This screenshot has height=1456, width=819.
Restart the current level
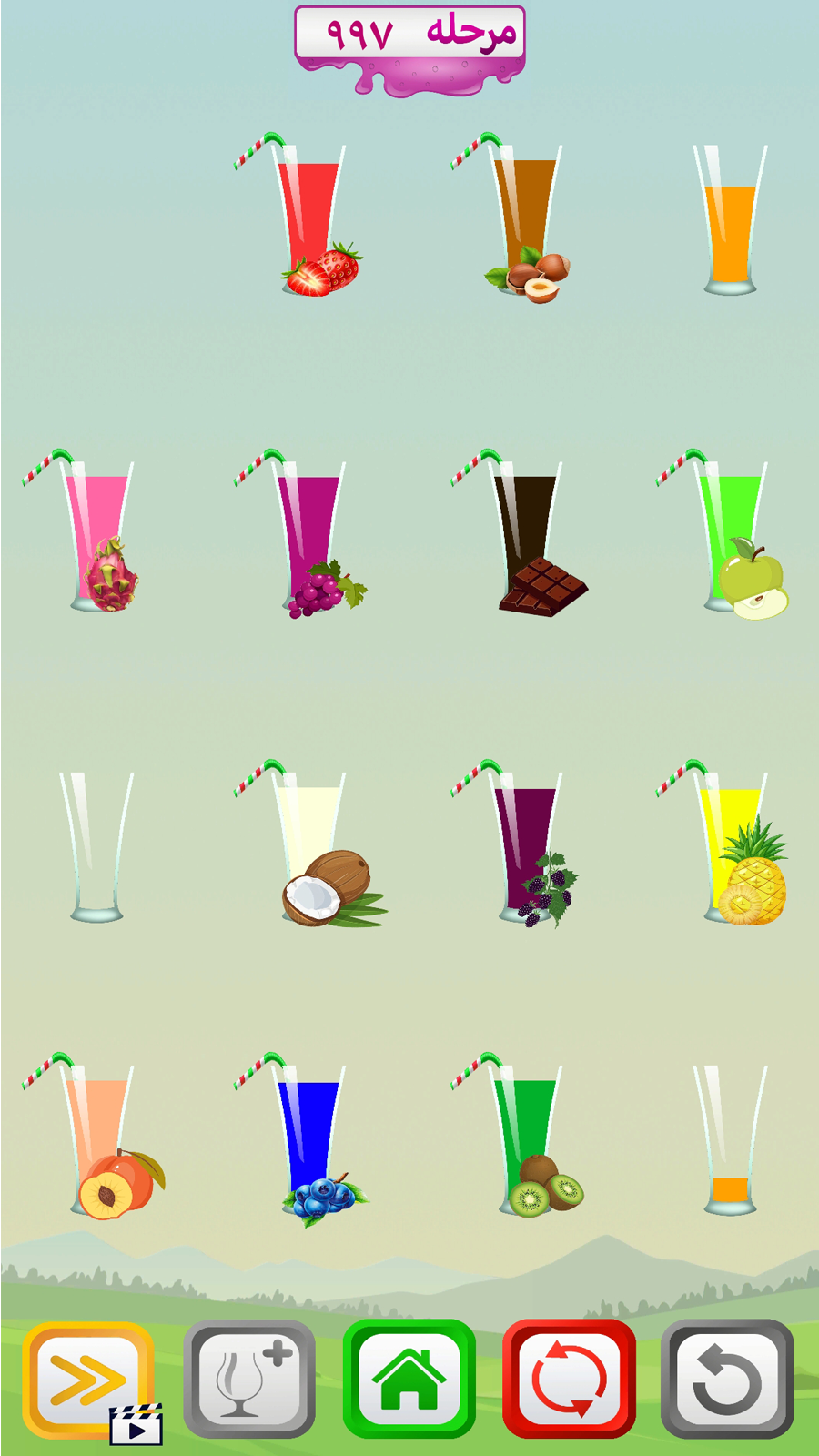(569, 1379)
